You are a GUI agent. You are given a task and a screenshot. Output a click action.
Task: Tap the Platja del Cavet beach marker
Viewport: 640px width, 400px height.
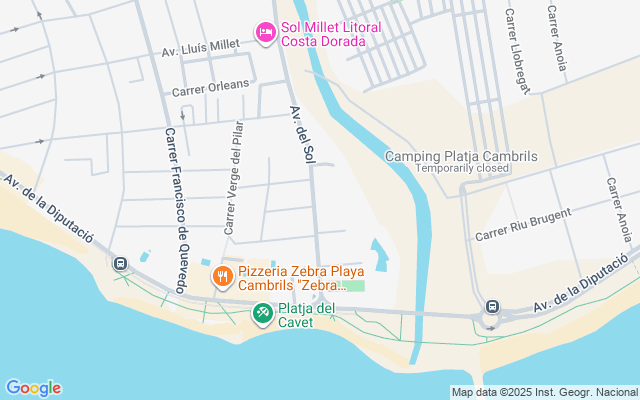tap(263, 314)
